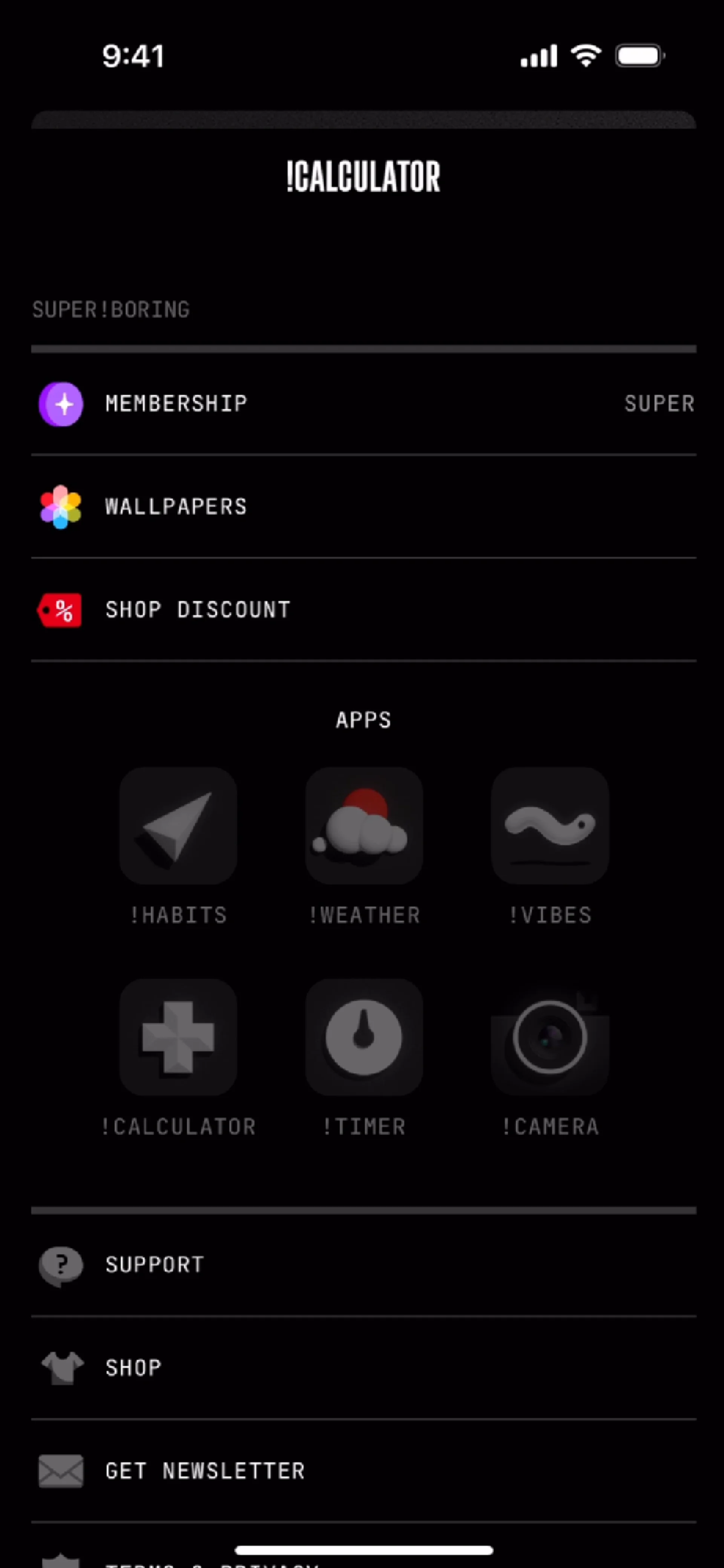The height and width of the screenshot is (1568, 724).
Task: Tap Get Newsletter
Action: pos(364,1471)
